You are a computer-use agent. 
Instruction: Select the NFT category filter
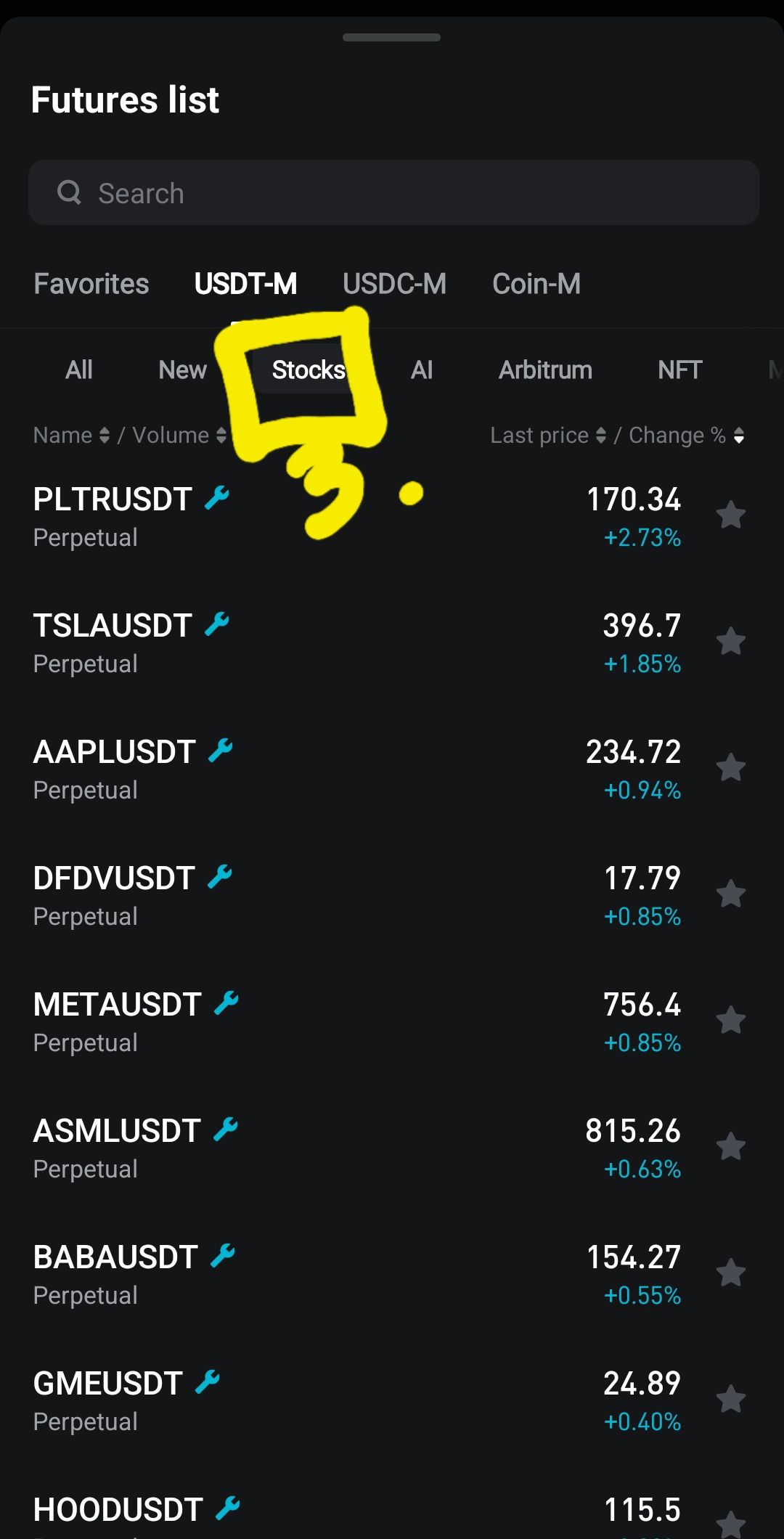coord(679,370)
